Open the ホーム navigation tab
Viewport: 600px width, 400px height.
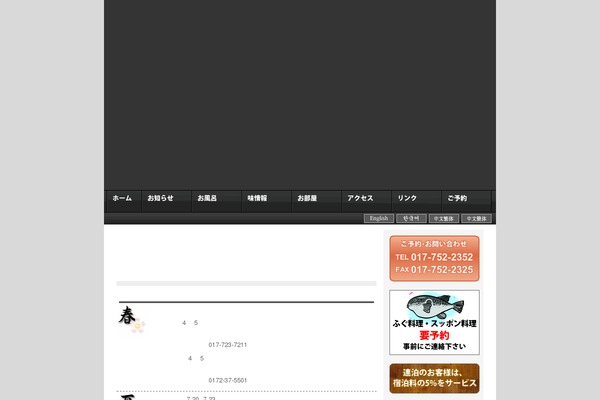point(122,198)
